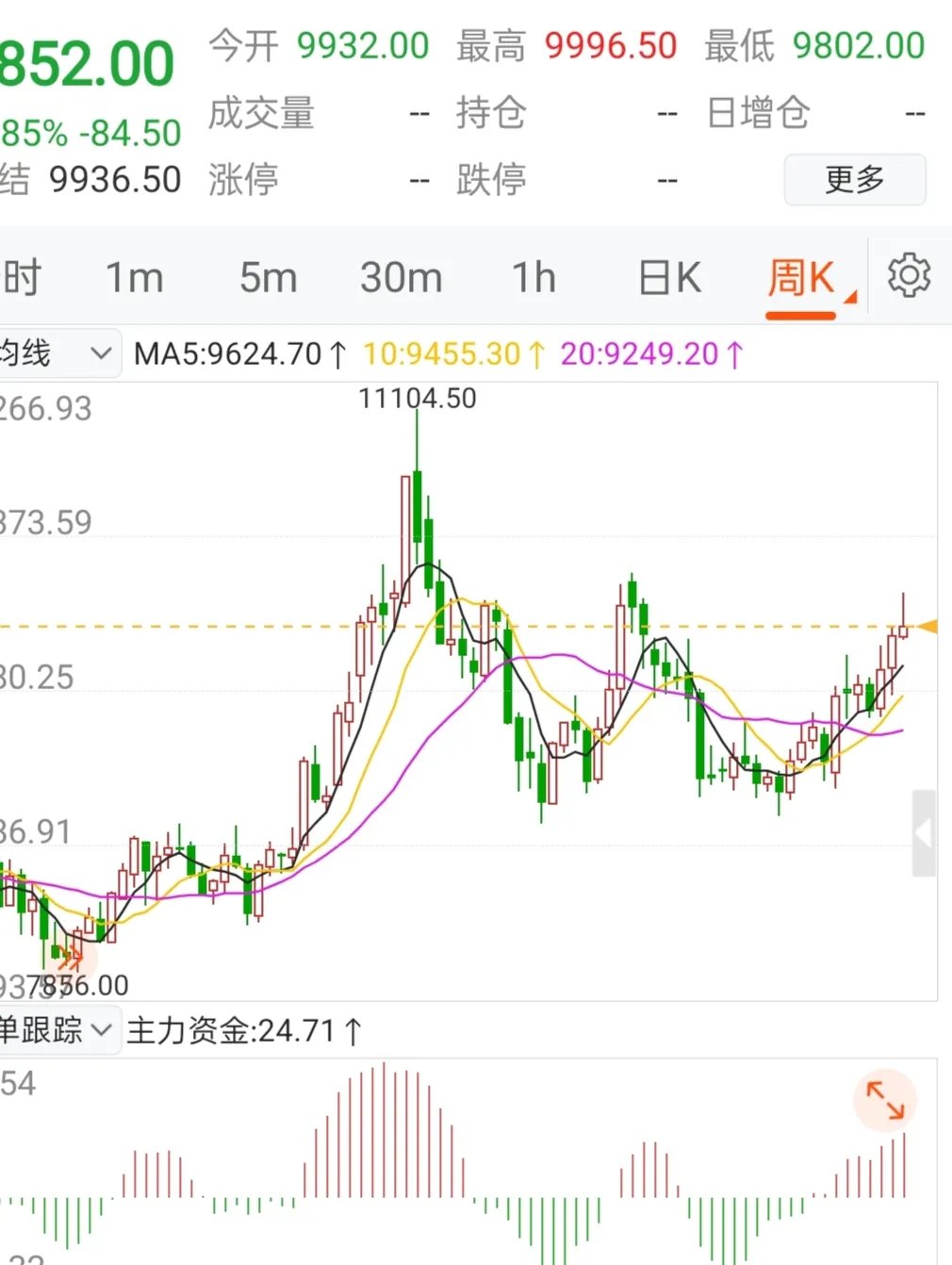
Task: Tap the 更多 more-info button
Action: coord(854,179)
